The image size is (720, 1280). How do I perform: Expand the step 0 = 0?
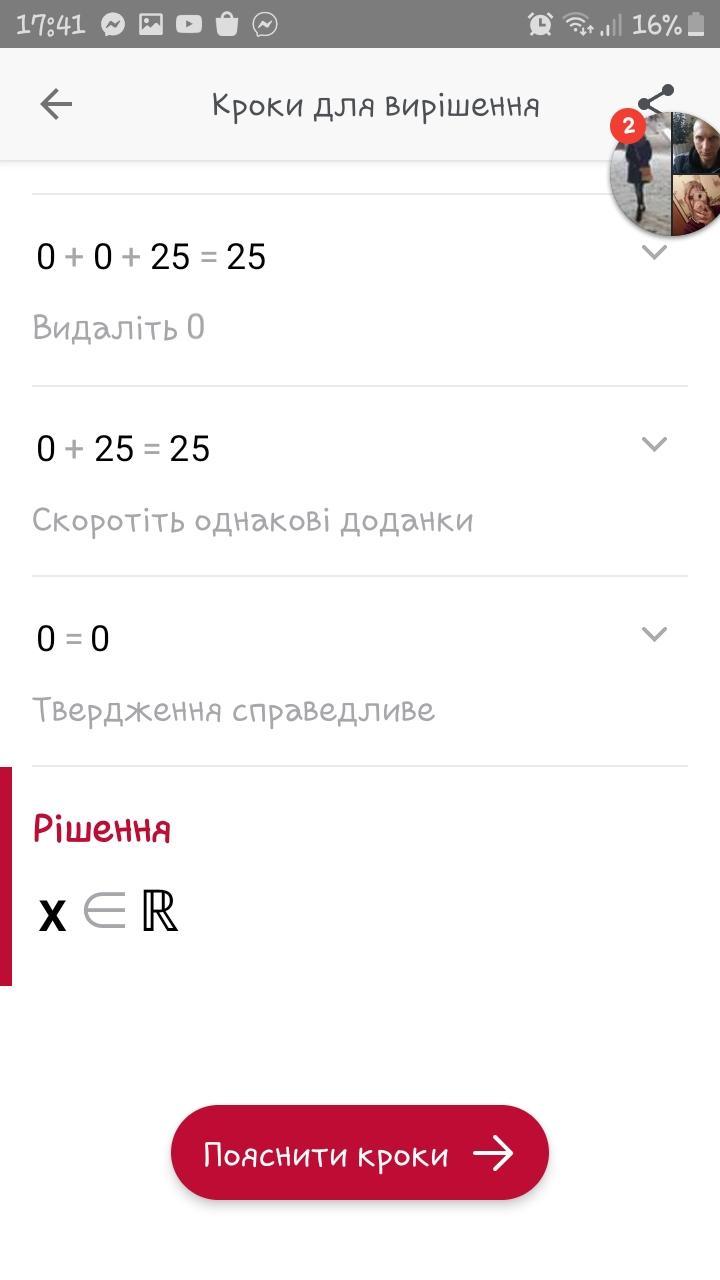click(x=654, y=634)
